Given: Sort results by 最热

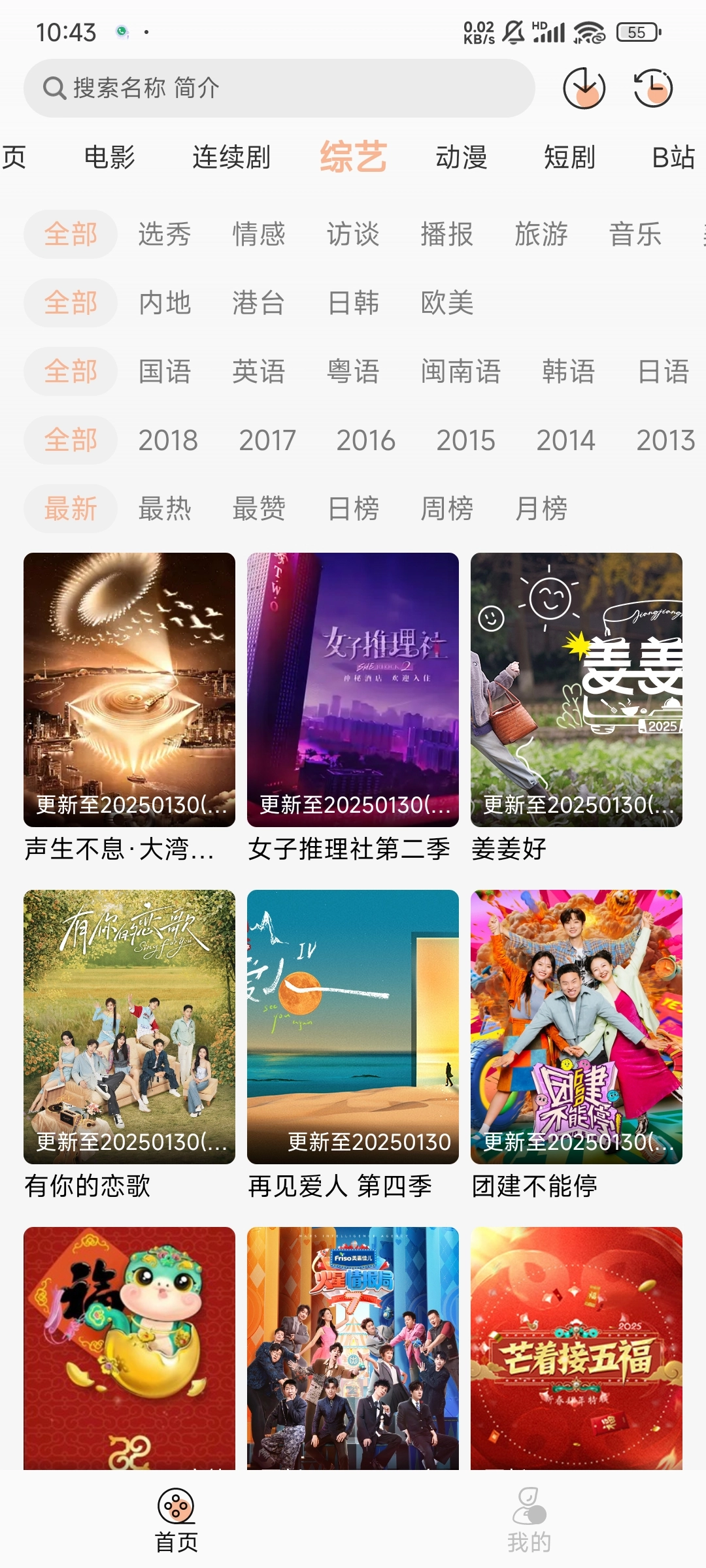Looking at the screenshot, I should click(x=165, y=509).
